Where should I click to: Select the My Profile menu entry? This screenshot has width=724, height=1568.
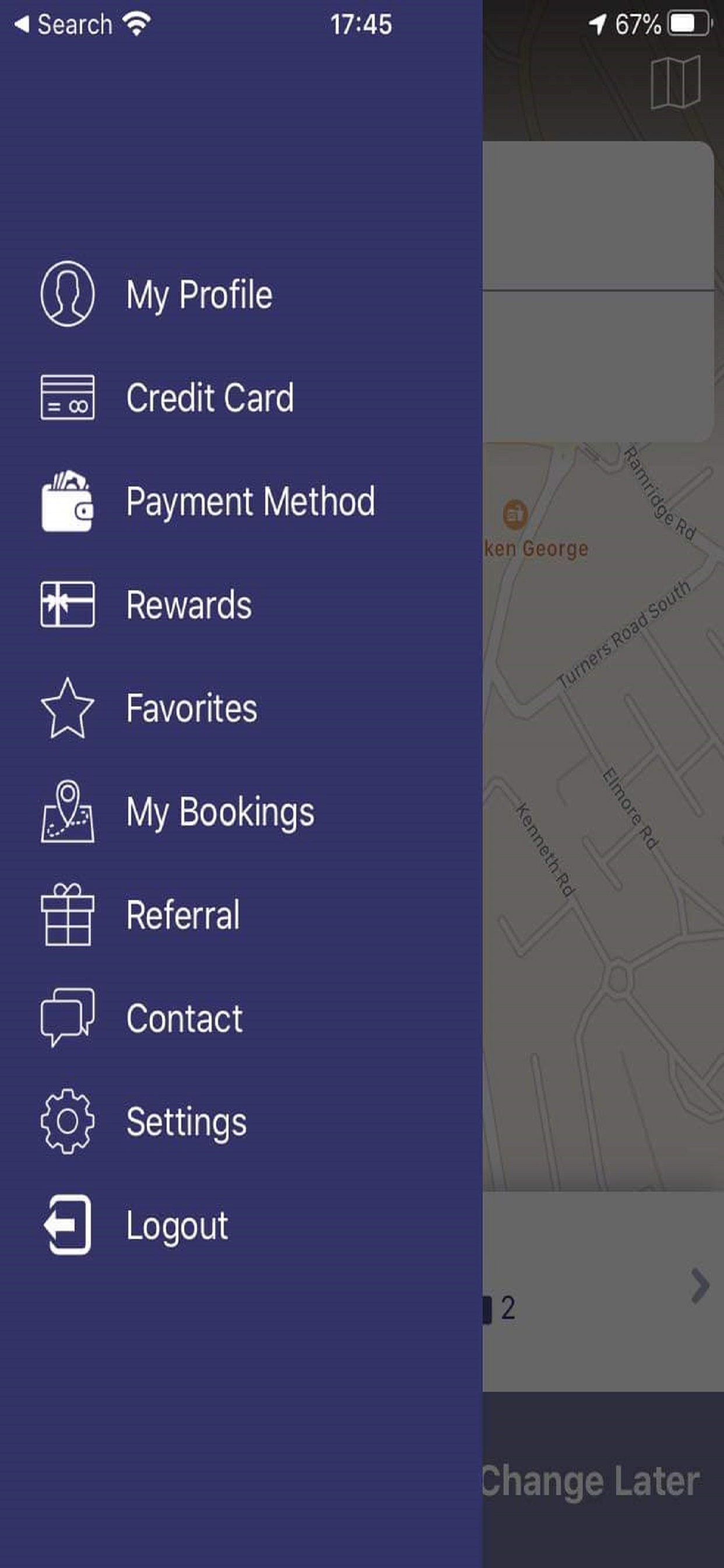(x=199, y=293)
